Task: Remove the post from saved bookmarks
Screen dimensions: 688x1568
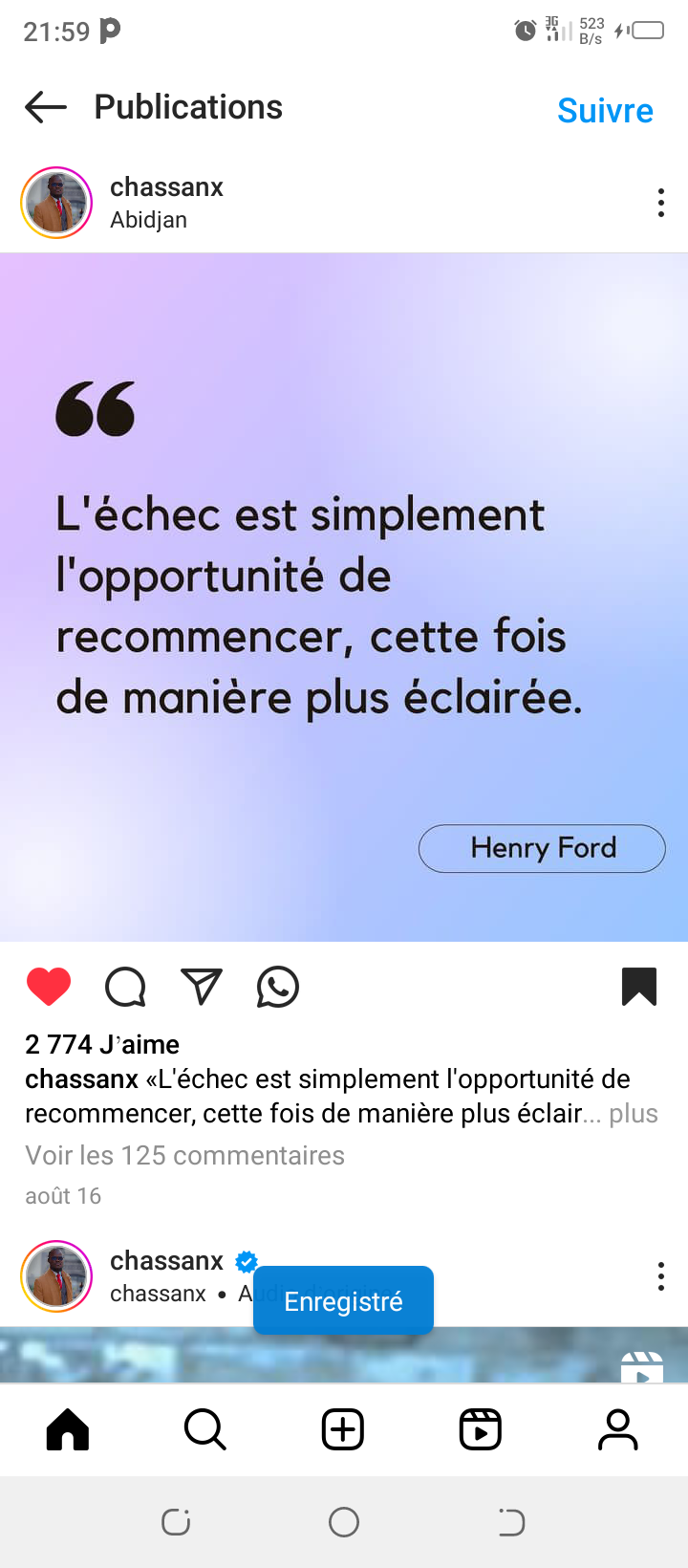Action: pos(639,987)
